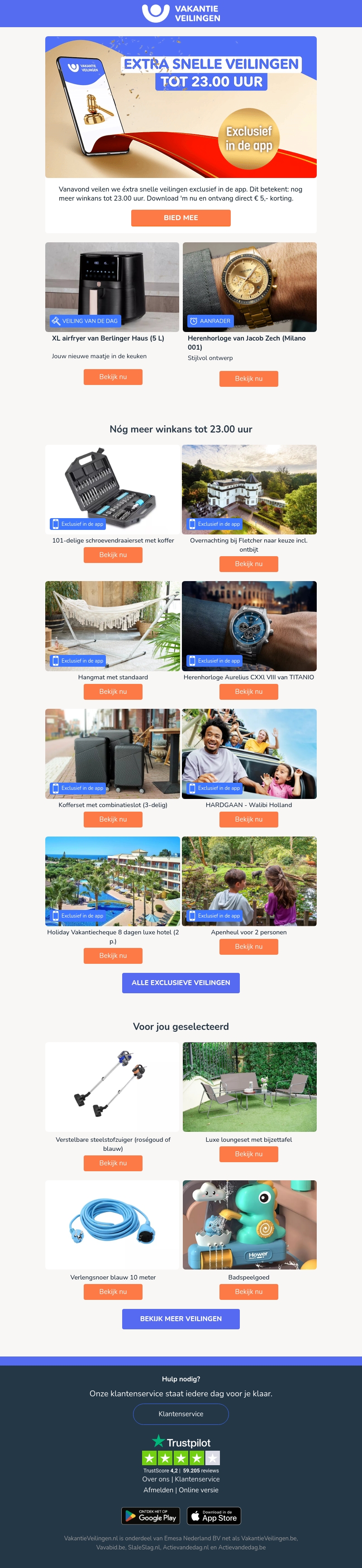362x1568 pixels.
Task: View the XL airfryer Berlinger Haus auction
Action: [x=113, y=377]
